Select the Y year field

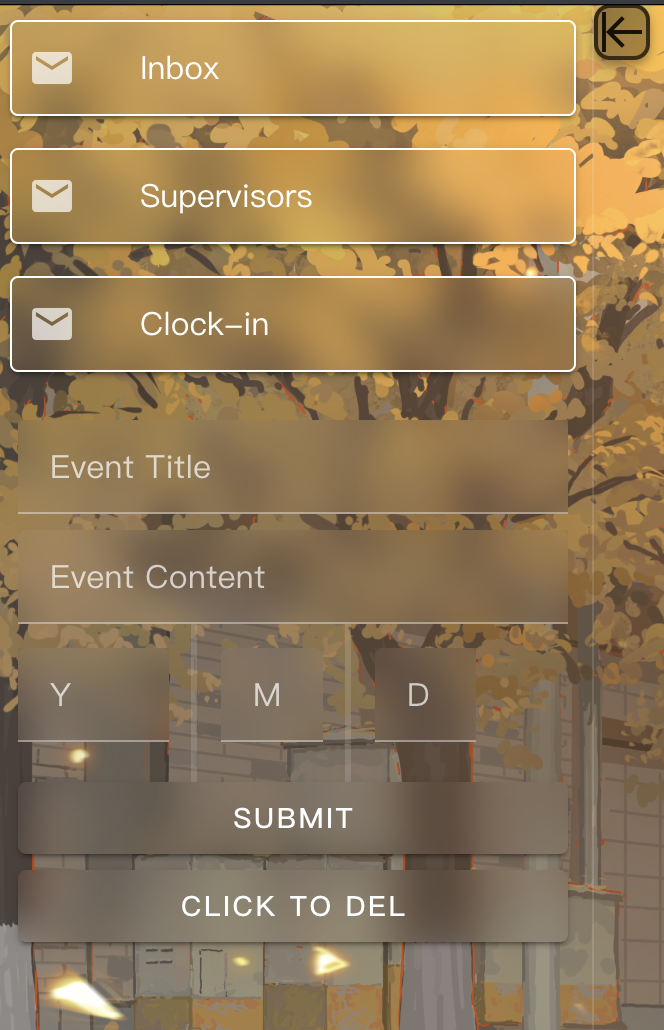[x=94, y=695]
